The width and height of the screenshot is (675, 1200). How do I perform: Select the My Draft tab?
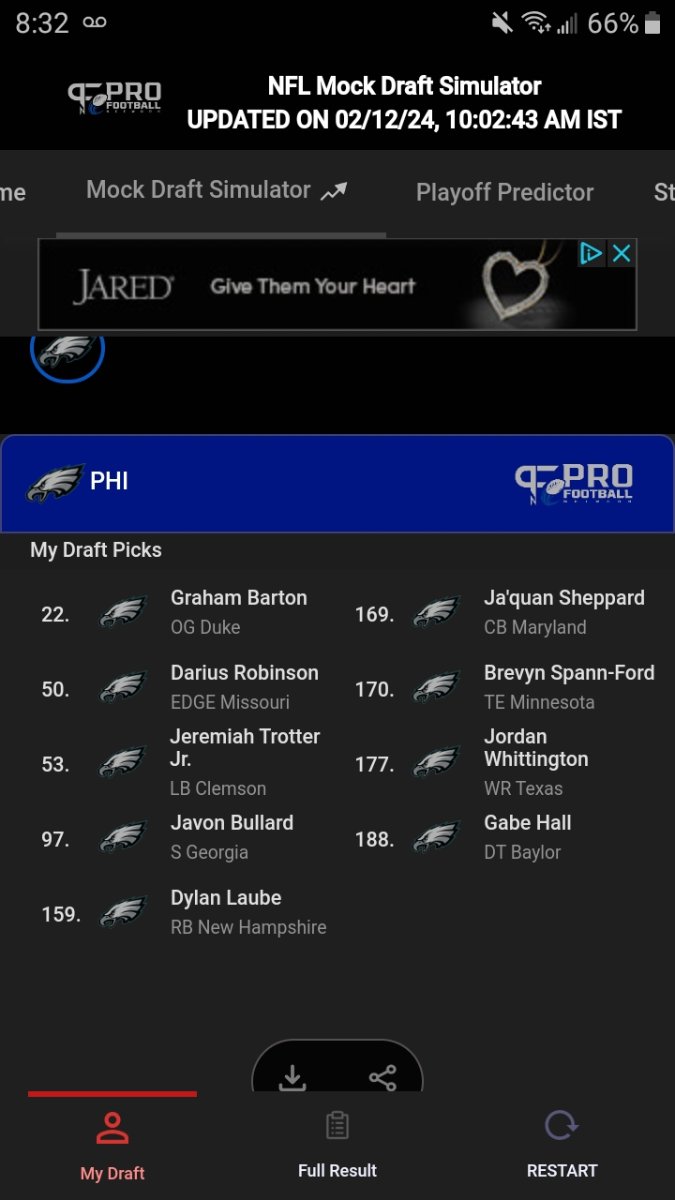[112, 1145]
